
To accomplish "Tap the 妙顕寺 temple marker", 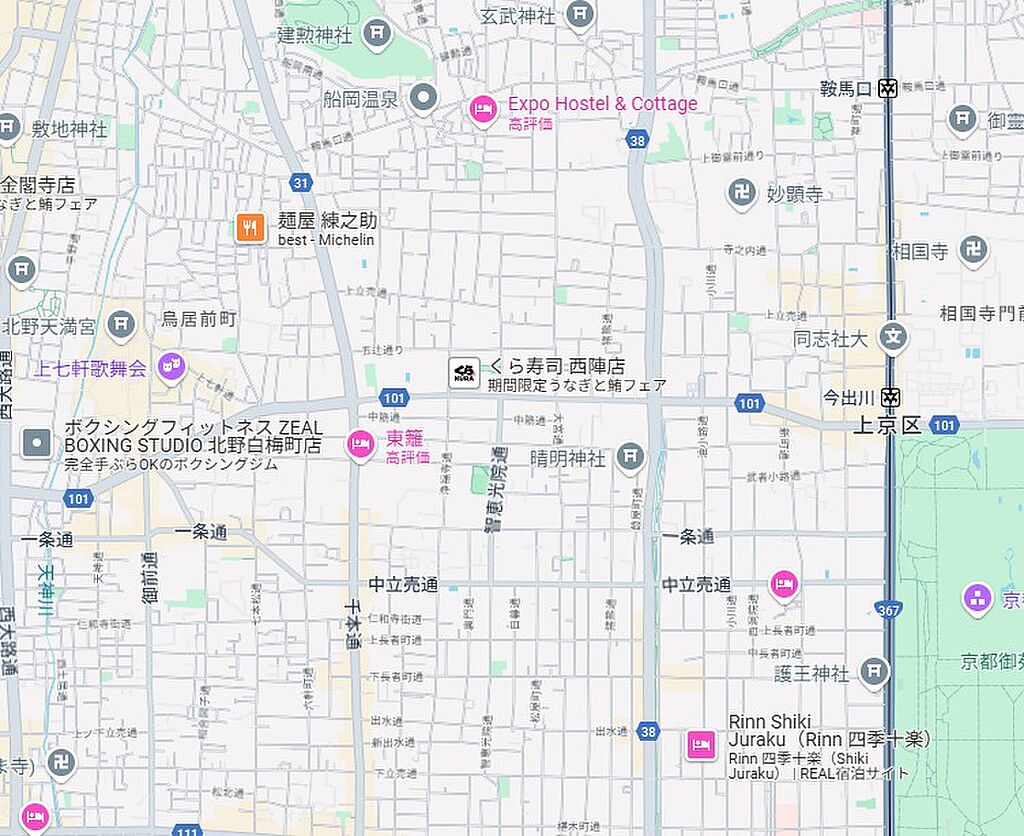I will (741, 193).
